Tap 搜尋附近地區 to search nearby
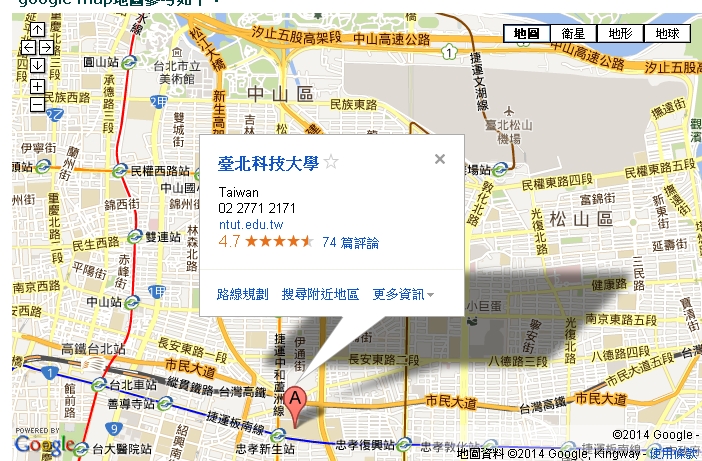This screenshot has height=461, width=702. (x=320, y=295)
